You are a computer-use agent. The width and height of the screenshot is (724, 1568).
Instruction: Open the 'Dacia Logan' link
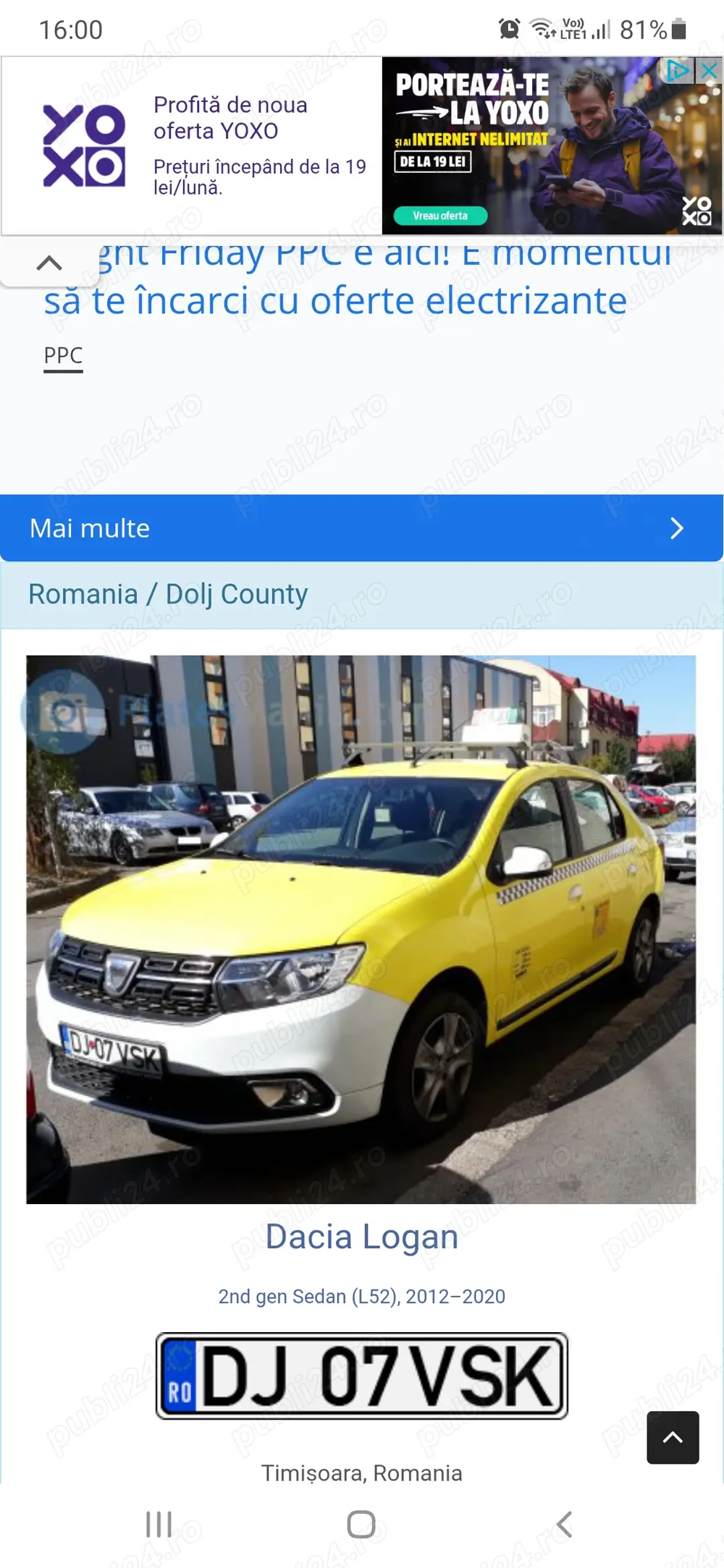[362, 1237]
